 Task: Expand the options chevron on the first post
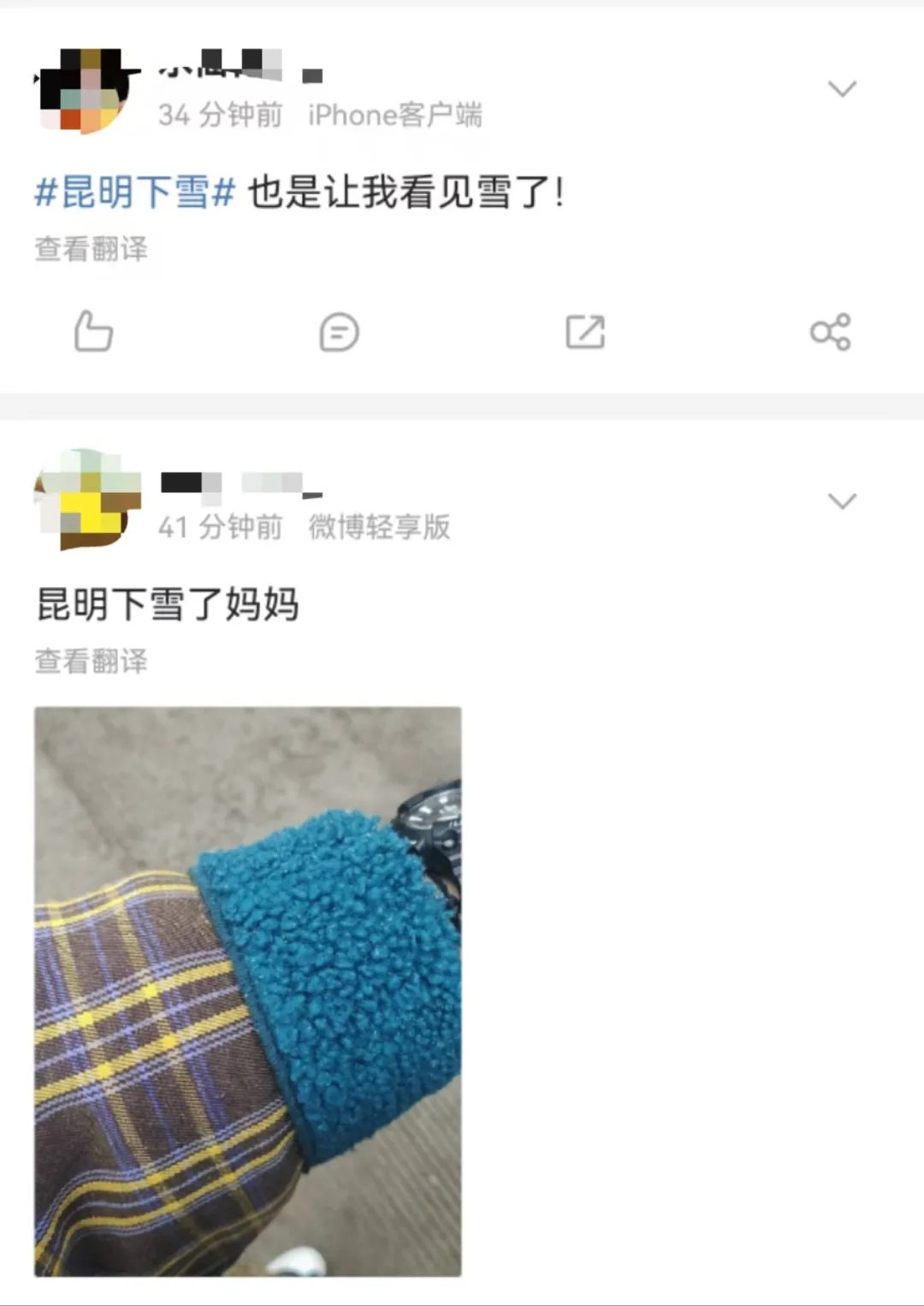(x=843, y=86)
